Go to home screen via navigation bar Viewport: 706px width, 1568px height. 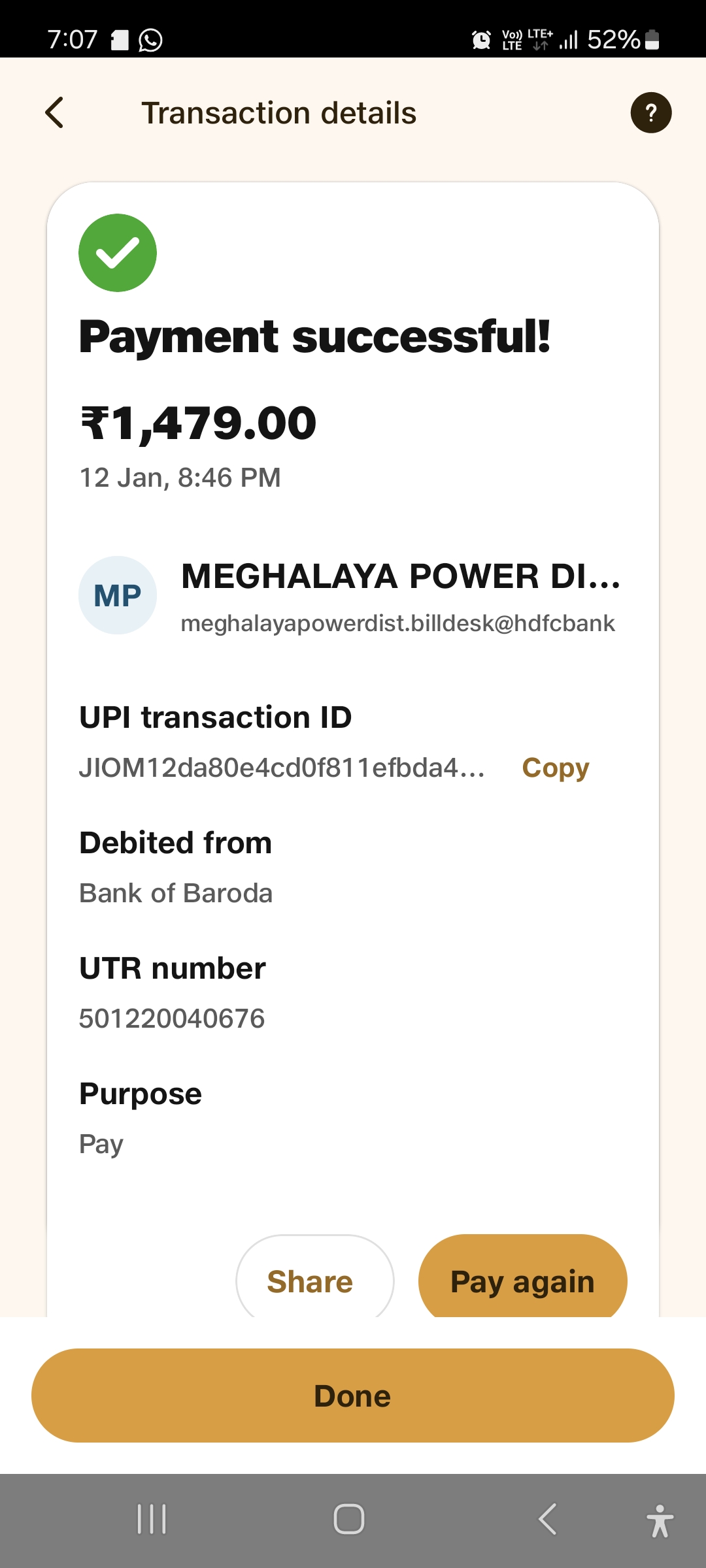tap(349, 1519)
